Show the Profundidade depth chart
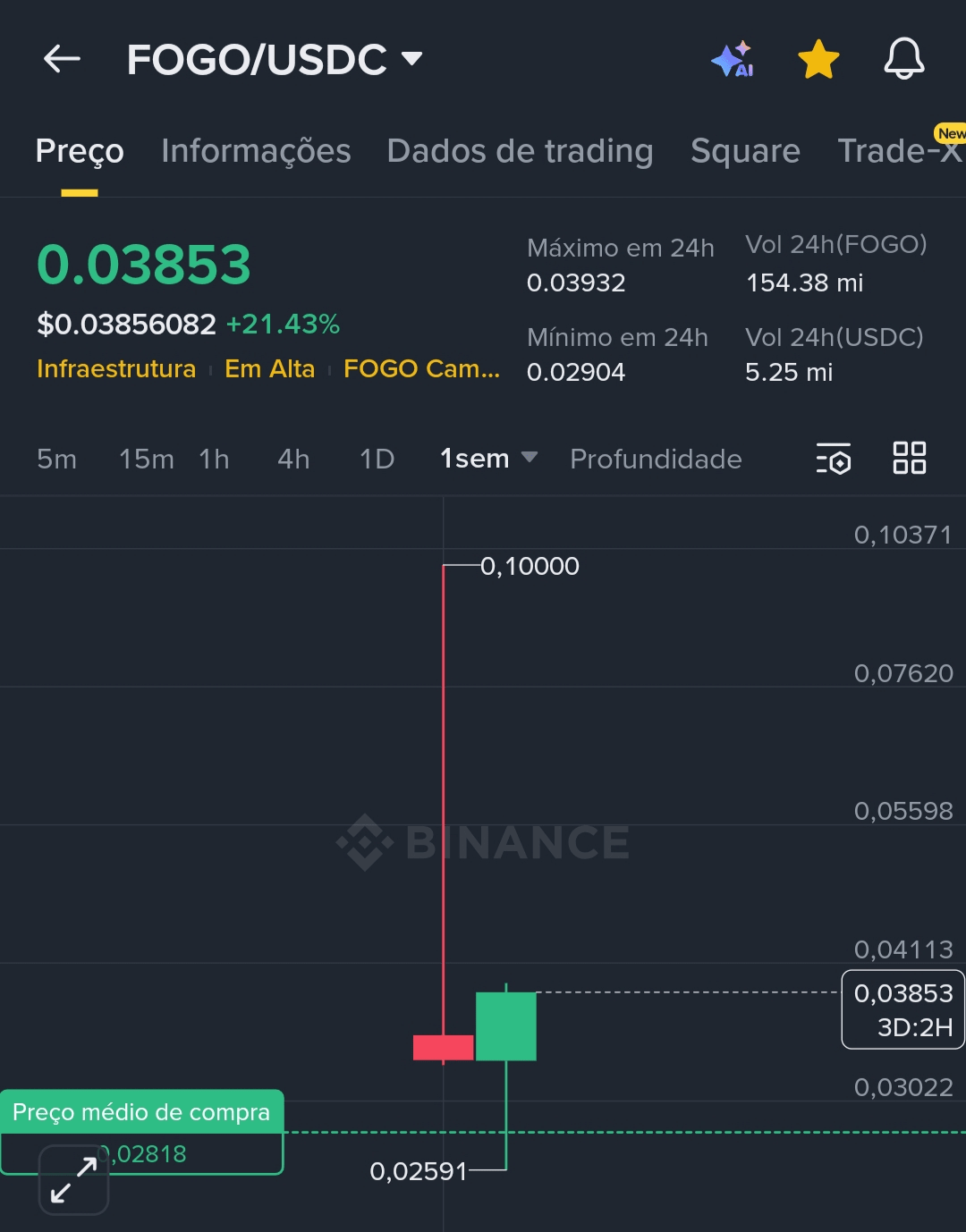This screenshot has height=1232, width=966. tap(656, 459)
